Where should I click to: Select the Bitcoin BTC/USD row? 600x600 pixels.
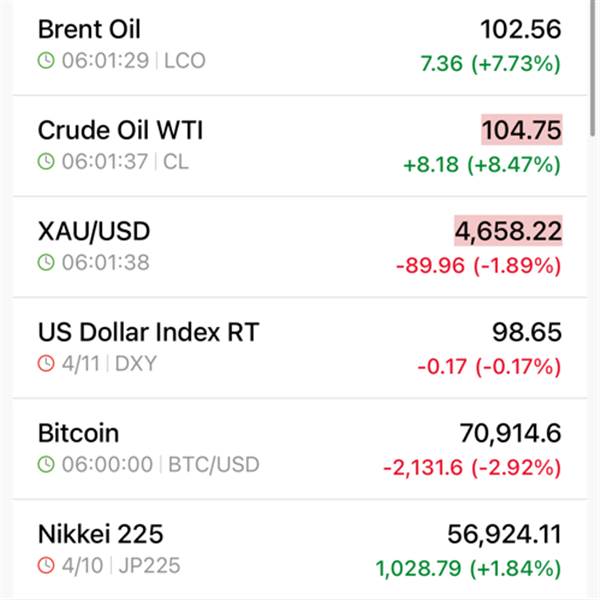pyautogui.click(x=78, y=433)
